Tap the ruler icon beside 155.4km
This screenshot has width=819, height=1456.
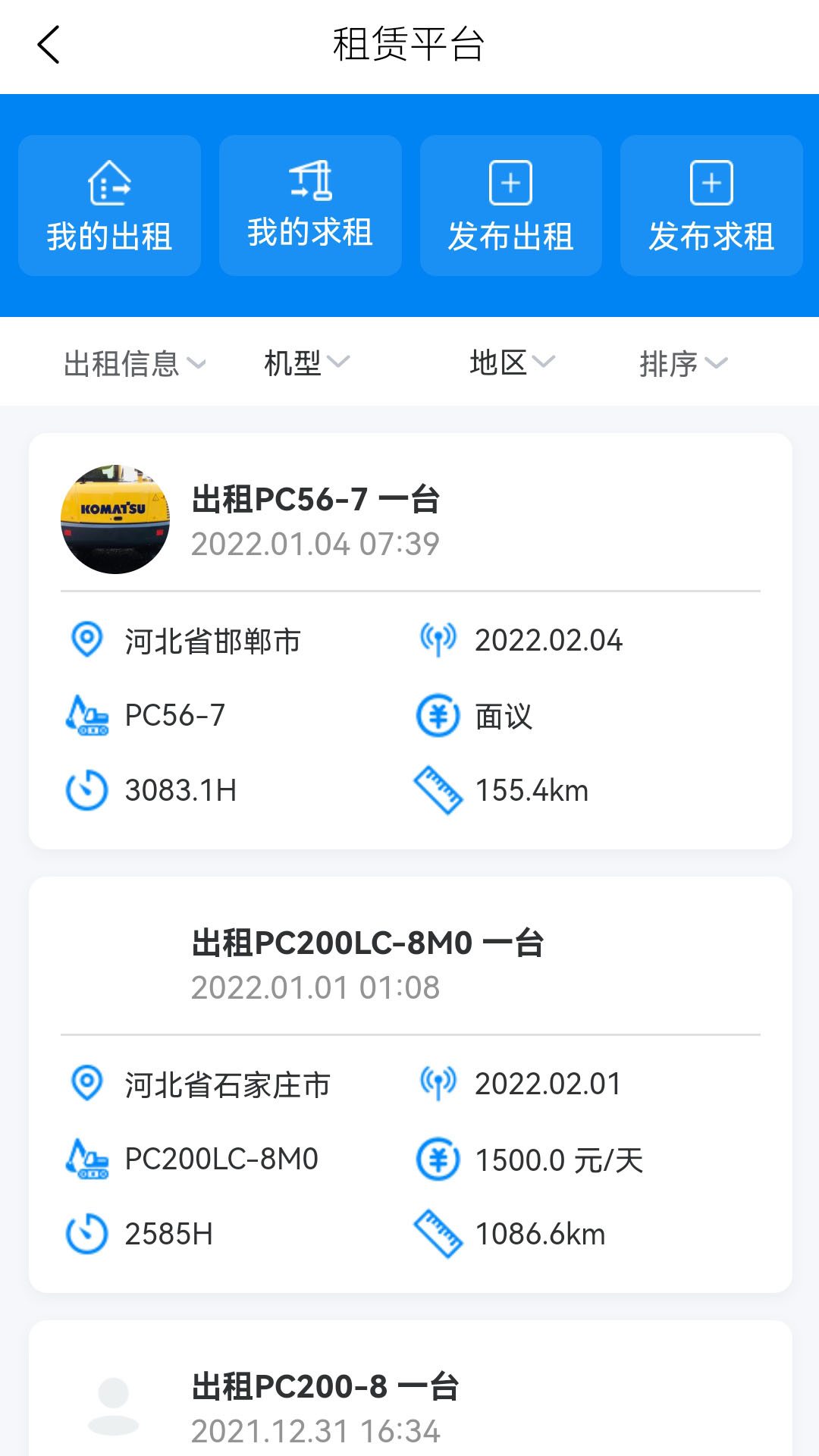tap(438, 789)
